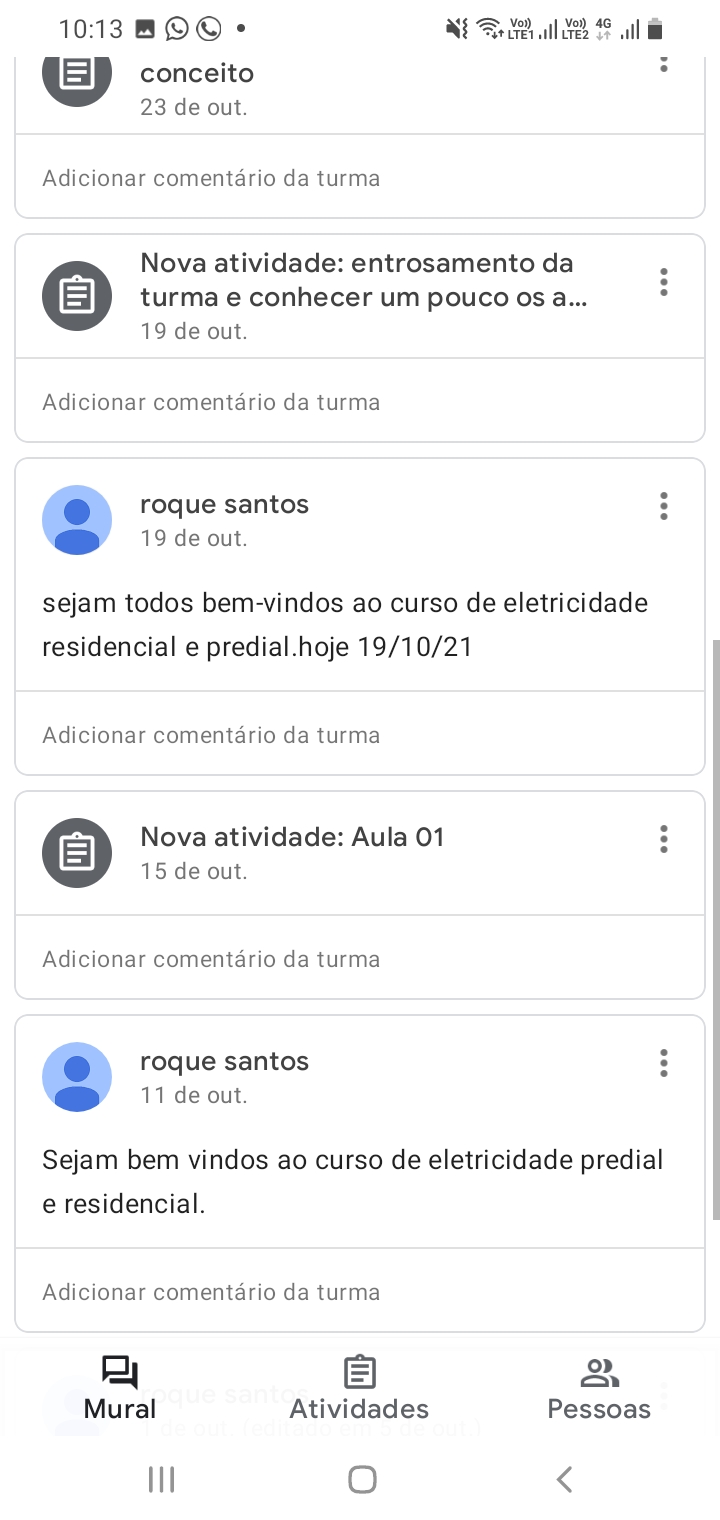Select the Mural tab

tap(120, 1388)
